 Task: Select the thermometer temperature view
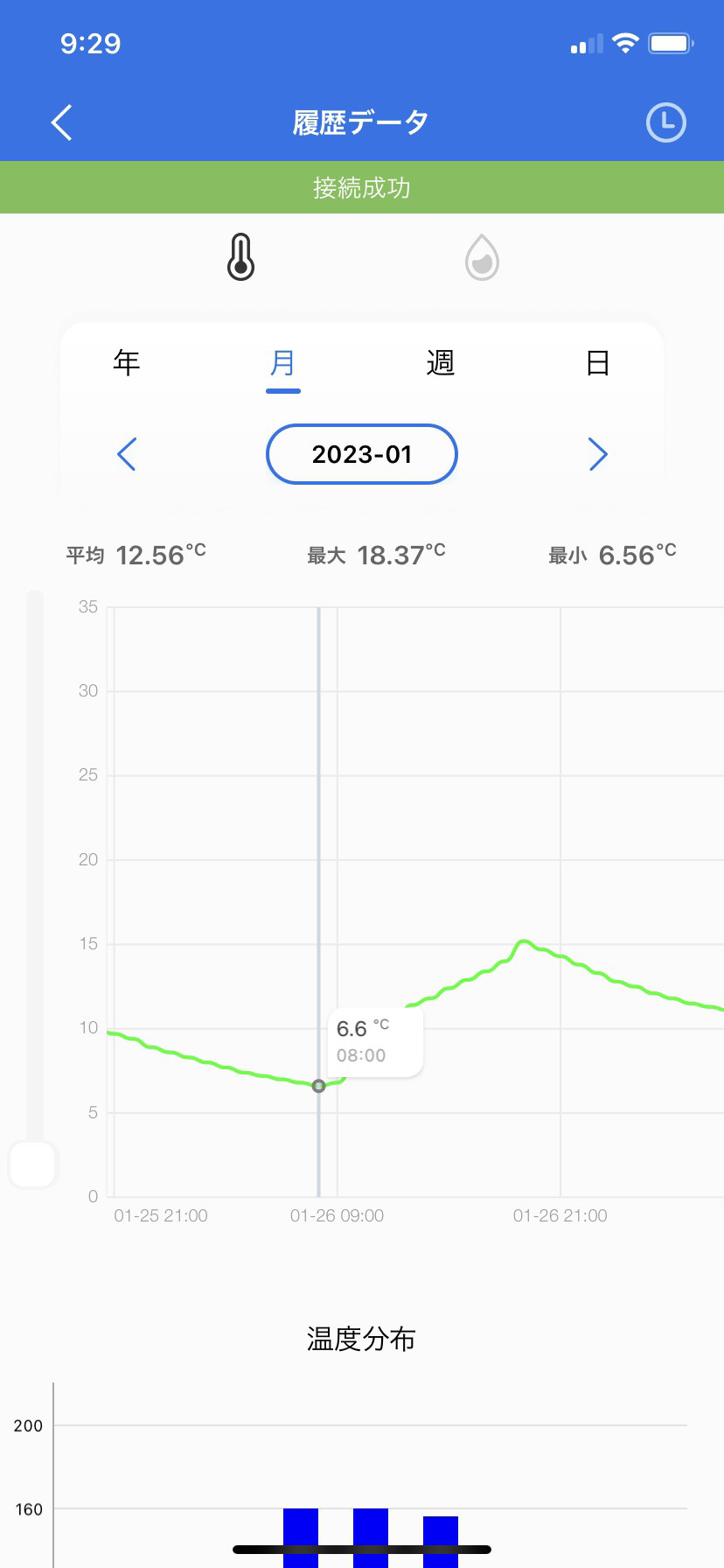(x=240, y=257)
